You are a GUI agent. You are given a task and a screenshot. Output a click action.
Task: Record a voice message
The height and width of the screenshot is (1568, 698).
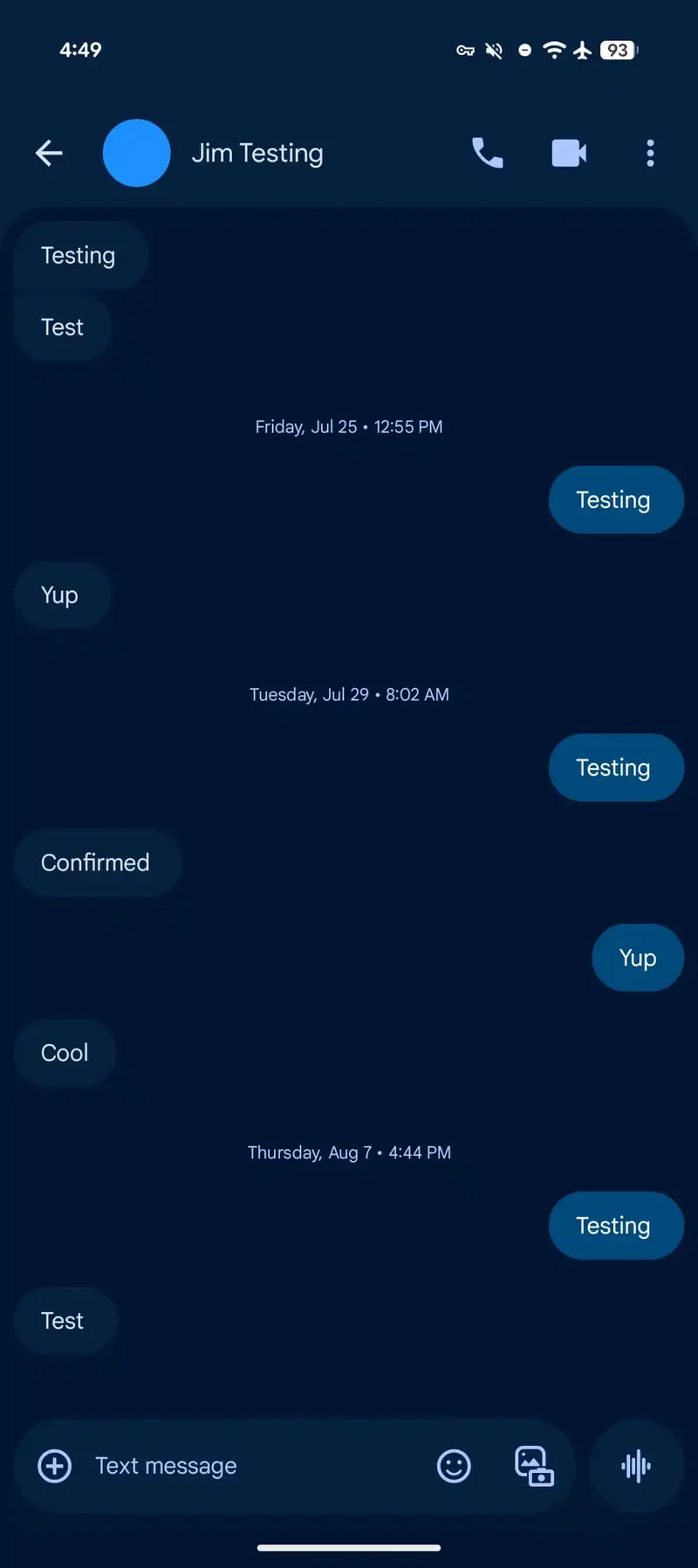(636, 1466)
